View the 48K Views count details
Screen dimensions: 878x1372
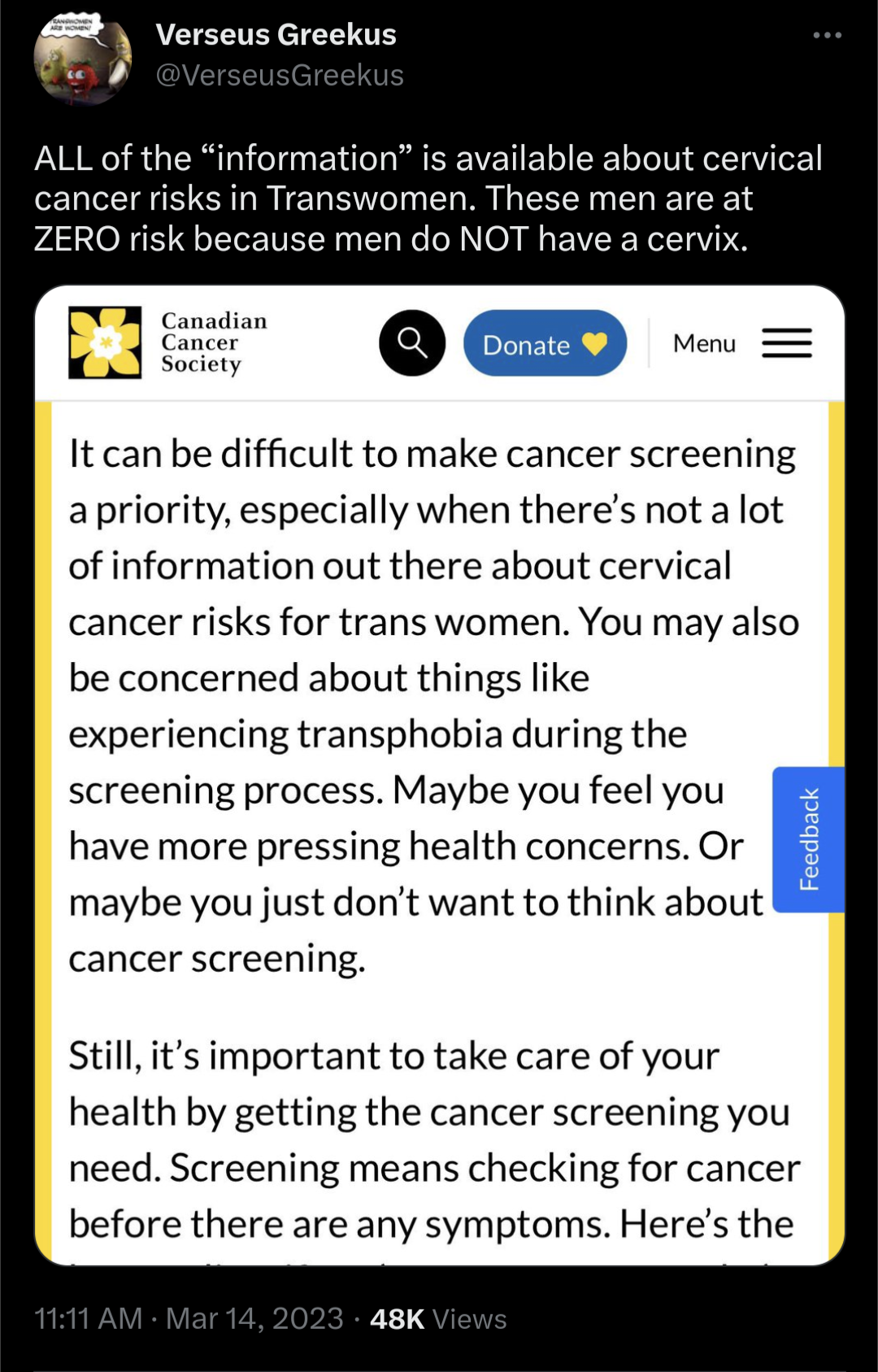[437, 1318]
